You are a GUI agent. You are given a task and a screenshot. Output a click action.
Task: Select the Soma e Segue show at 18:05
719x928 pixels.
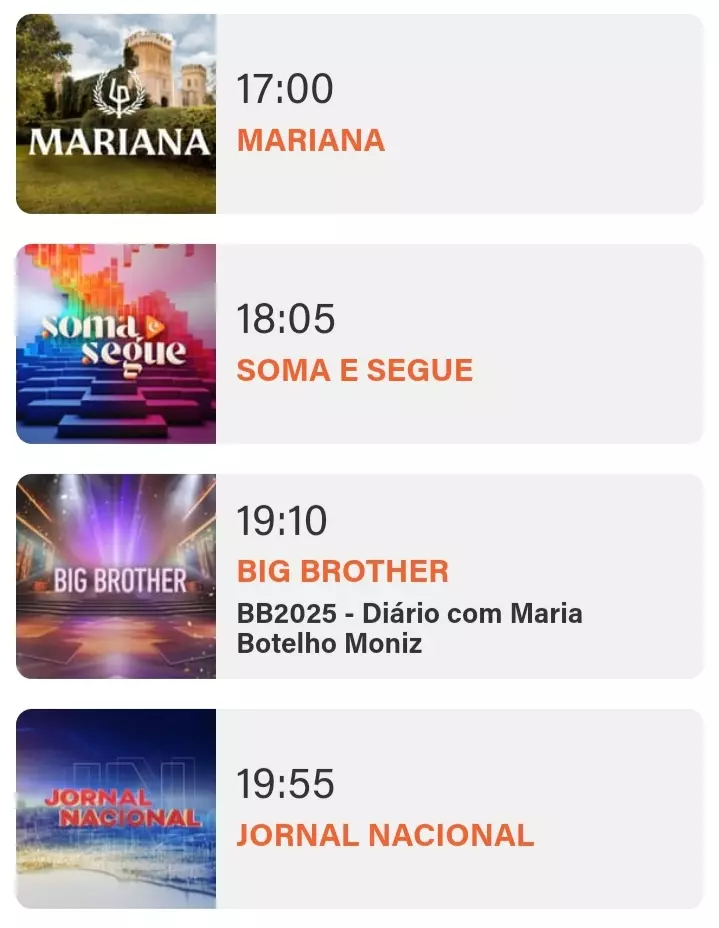point(360,344)
